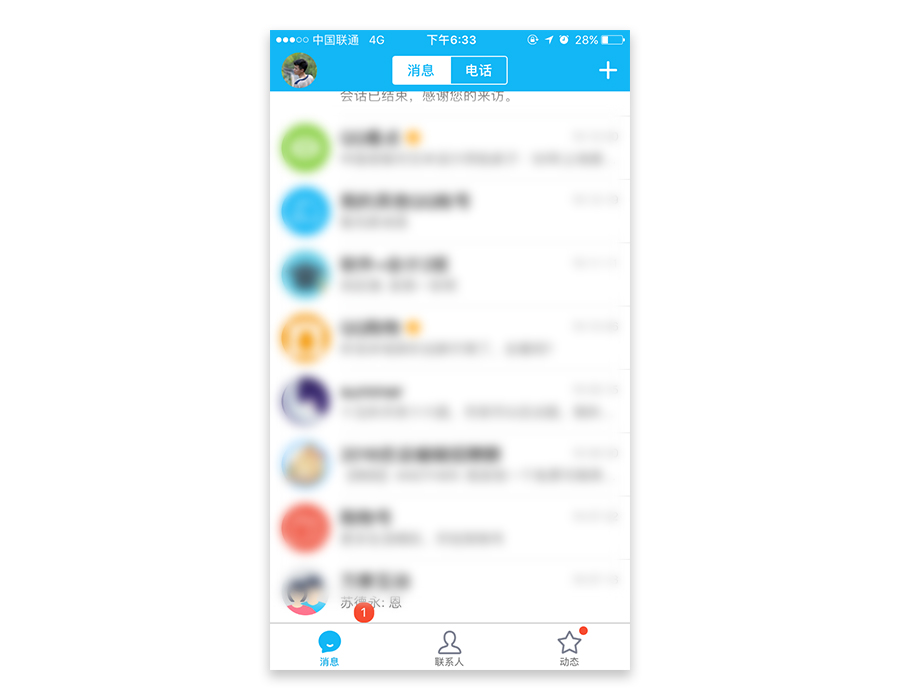Screen dimensions: 900x700
Task: Tap the plus icon to add
Action: coord(607,70)
